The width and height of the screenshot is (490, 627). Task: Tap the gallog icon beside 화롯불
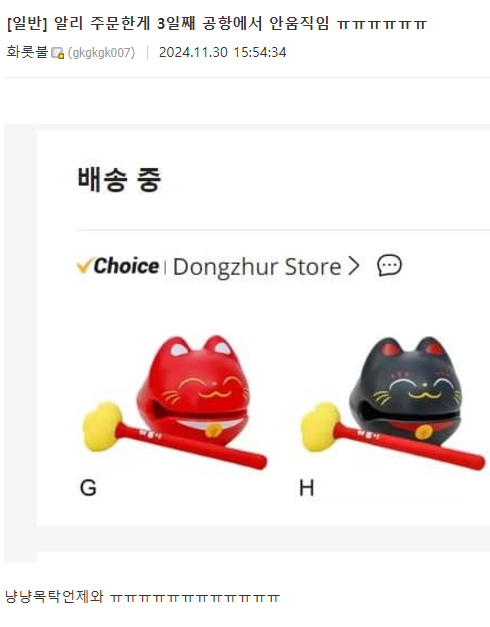pyautogui.click(x=58, y=53)
